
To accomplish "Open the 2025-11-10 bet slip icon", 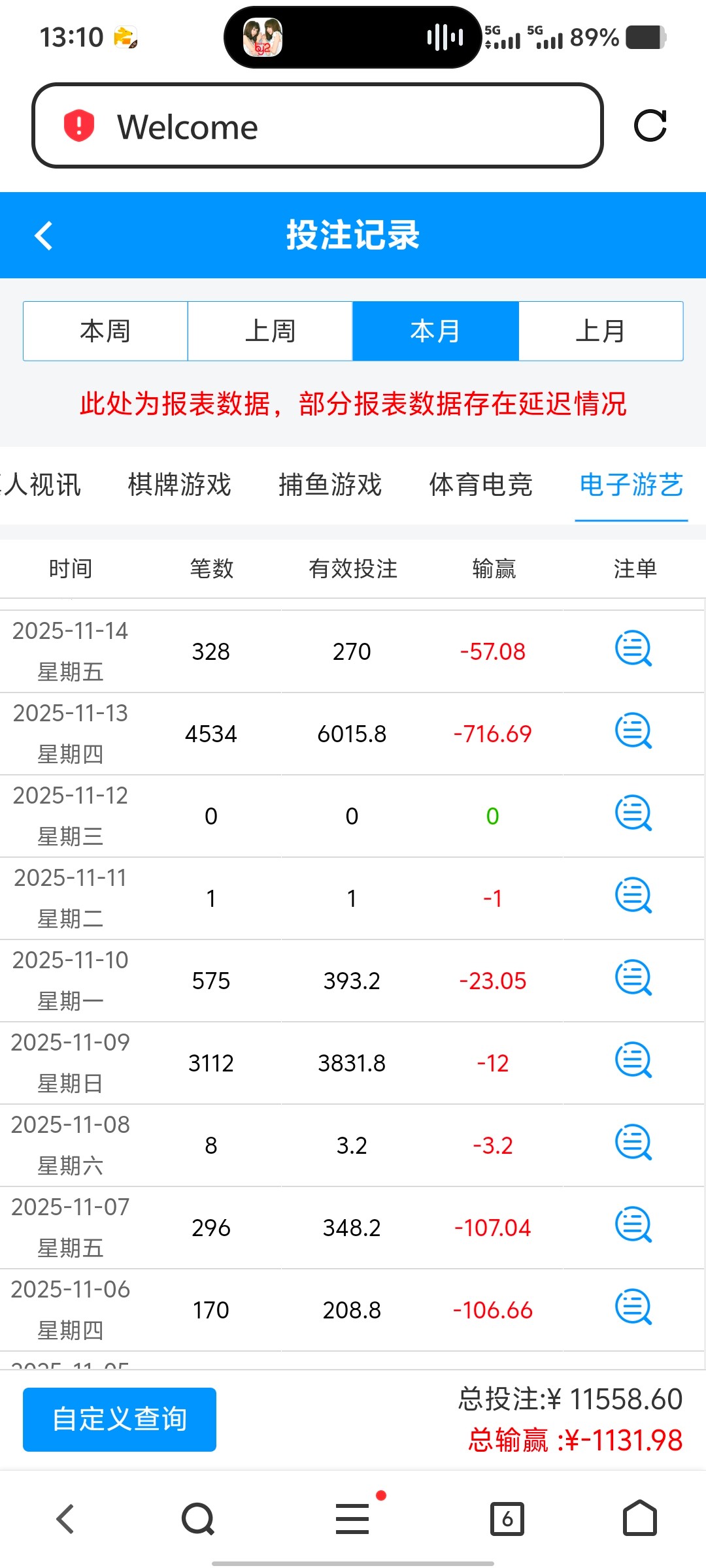I will (633, 978).
